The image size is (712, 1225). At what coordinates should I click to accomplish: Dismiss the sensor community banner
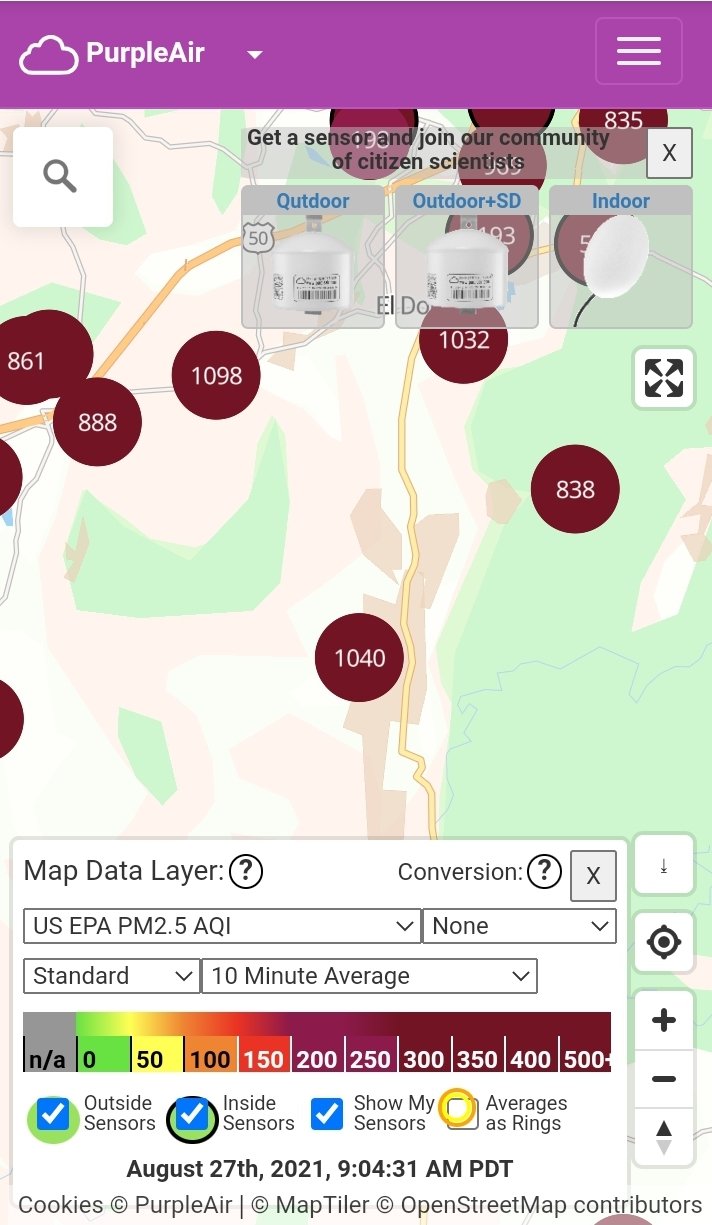669,153
